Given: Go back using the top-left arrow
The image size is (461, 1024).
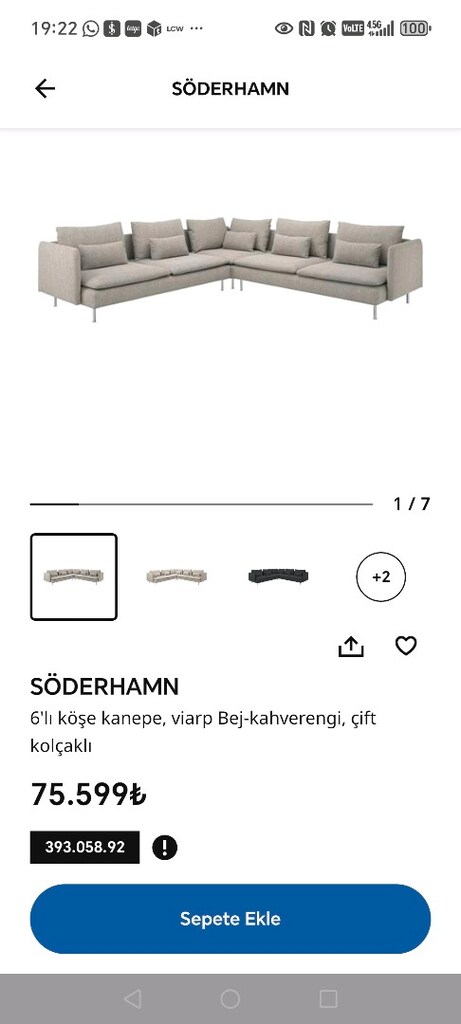Looking at the screenshot, I should (45, 88).
